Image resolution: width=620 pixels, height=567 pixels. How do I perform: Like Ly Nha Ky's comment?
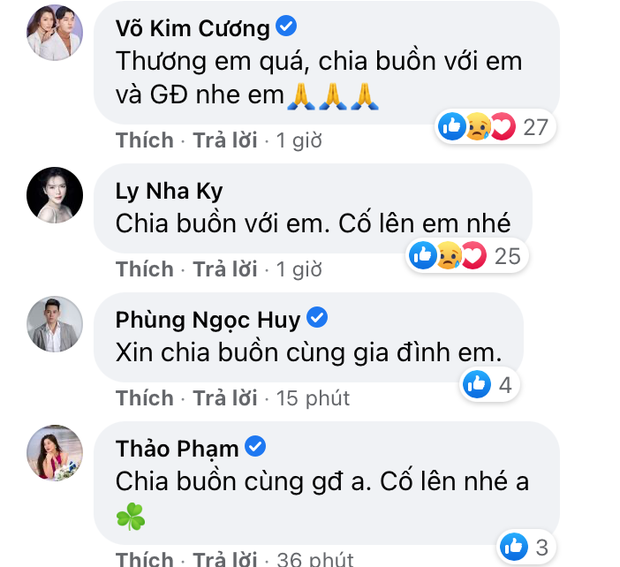pyautogui.click(x=144, y=269)
